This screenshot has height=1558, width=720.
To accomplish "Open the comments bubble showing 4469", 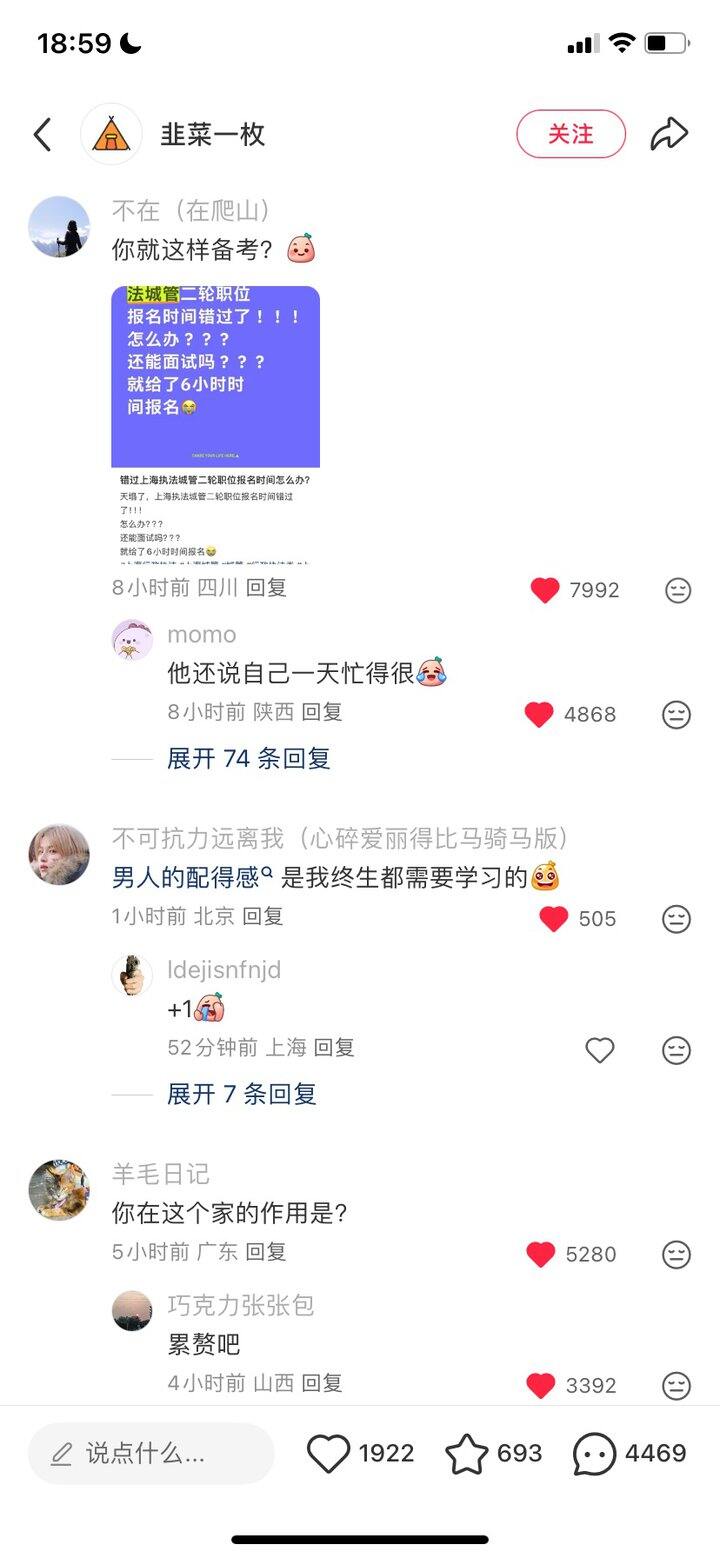I will click(594, 1453).
